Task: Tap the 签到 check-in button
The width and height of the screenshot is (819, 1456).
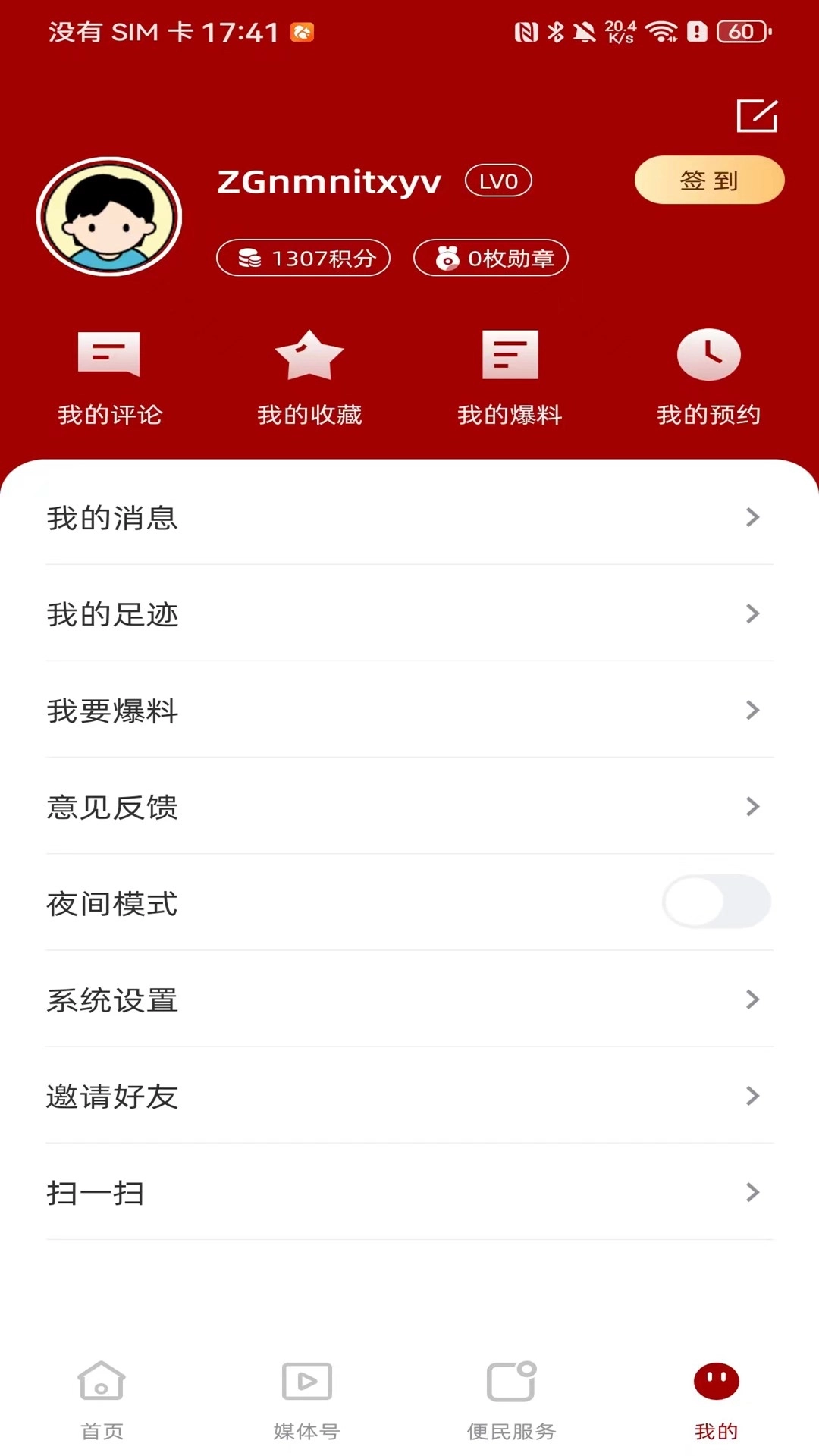Action: [x=709, y=179]
